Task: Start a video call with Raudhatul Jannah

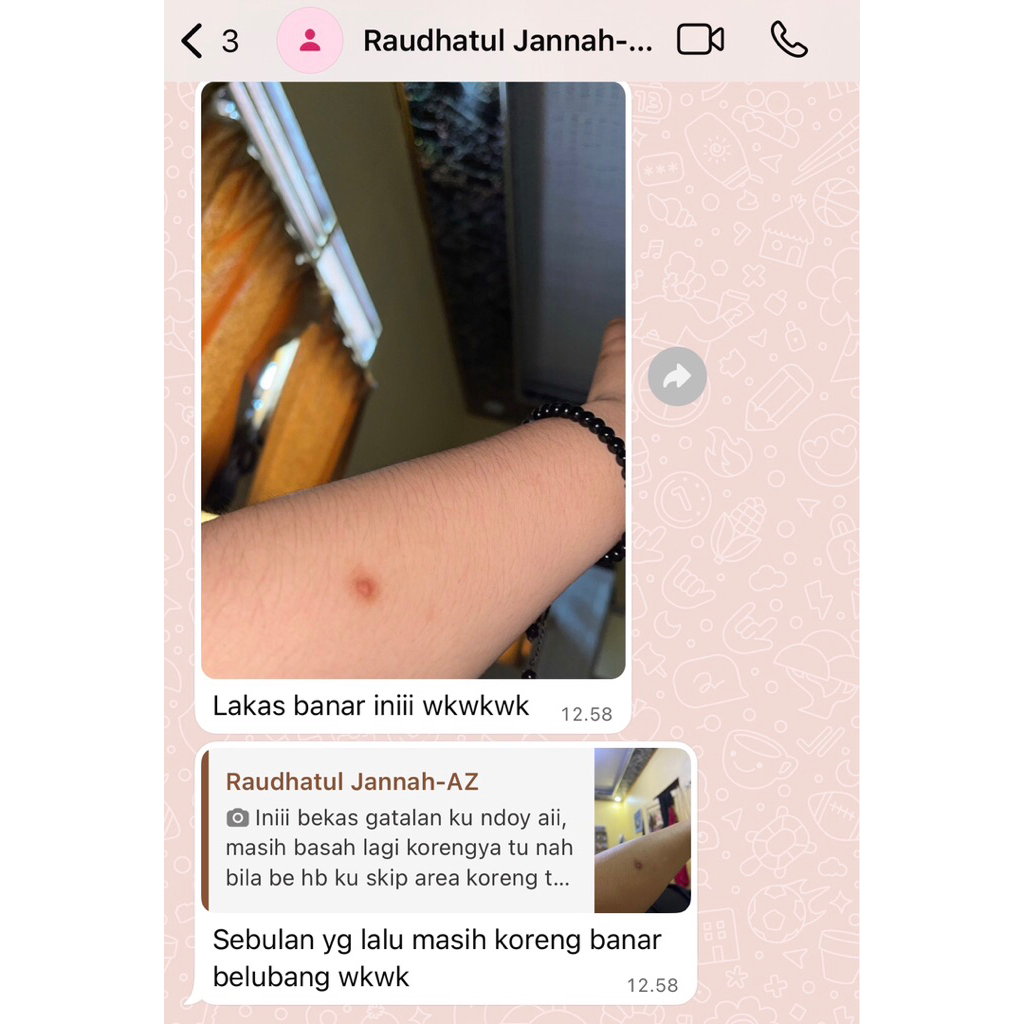Action: [x=700, y=40]
